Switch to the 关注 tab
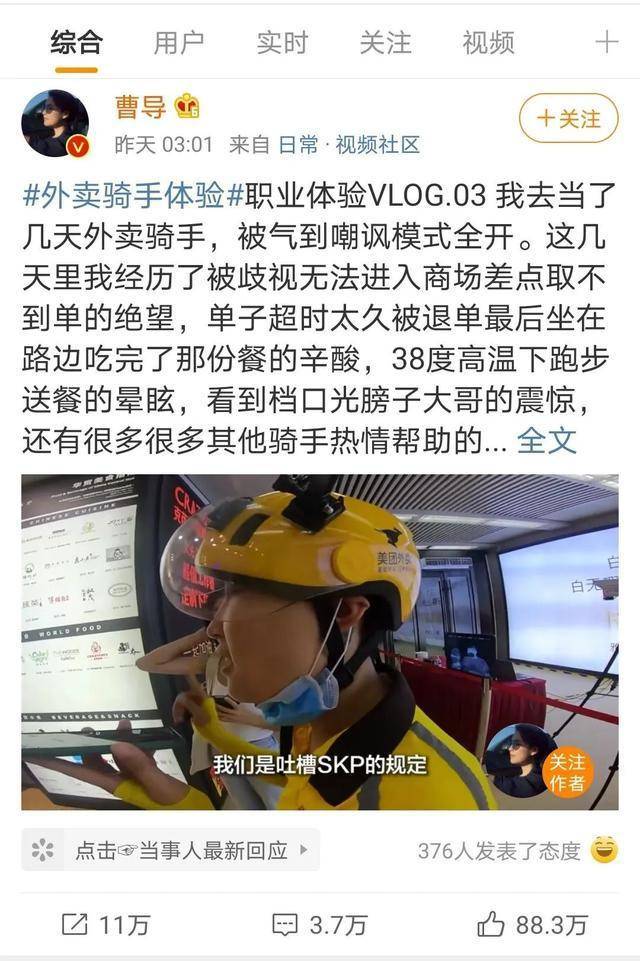Screen dimensions: 640x961 pos(385,42)
